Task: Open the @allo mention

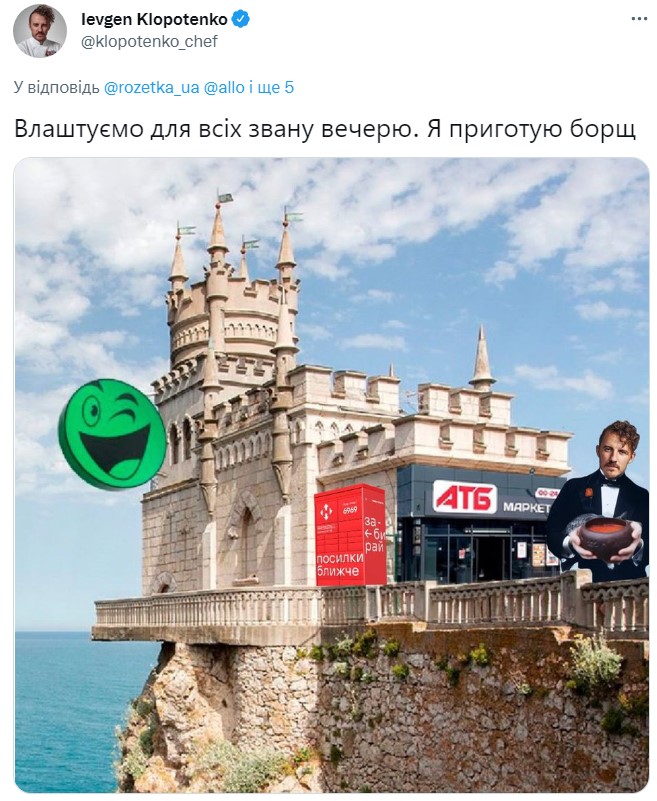Action: 225,87
